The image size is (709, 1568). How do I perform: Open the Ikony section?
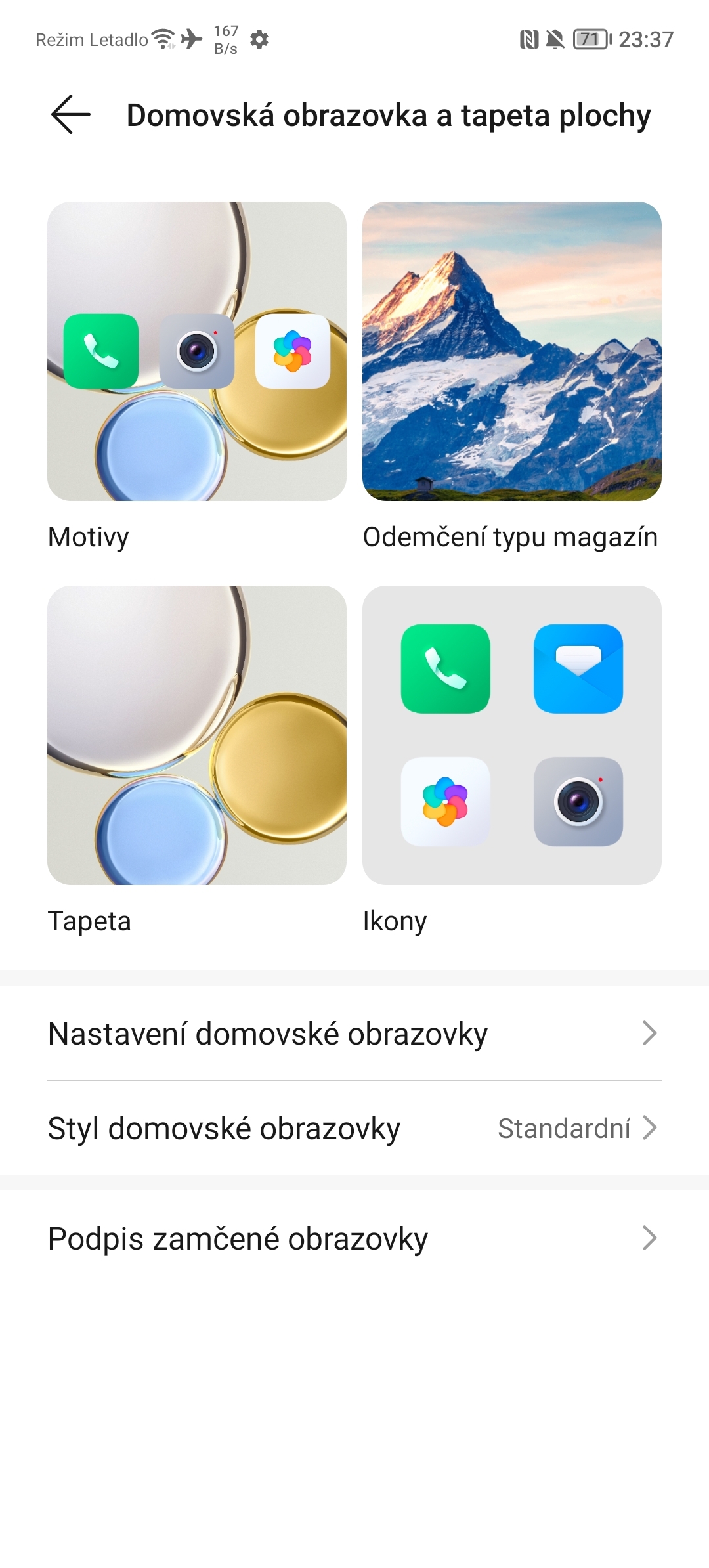tap(511, 735)
